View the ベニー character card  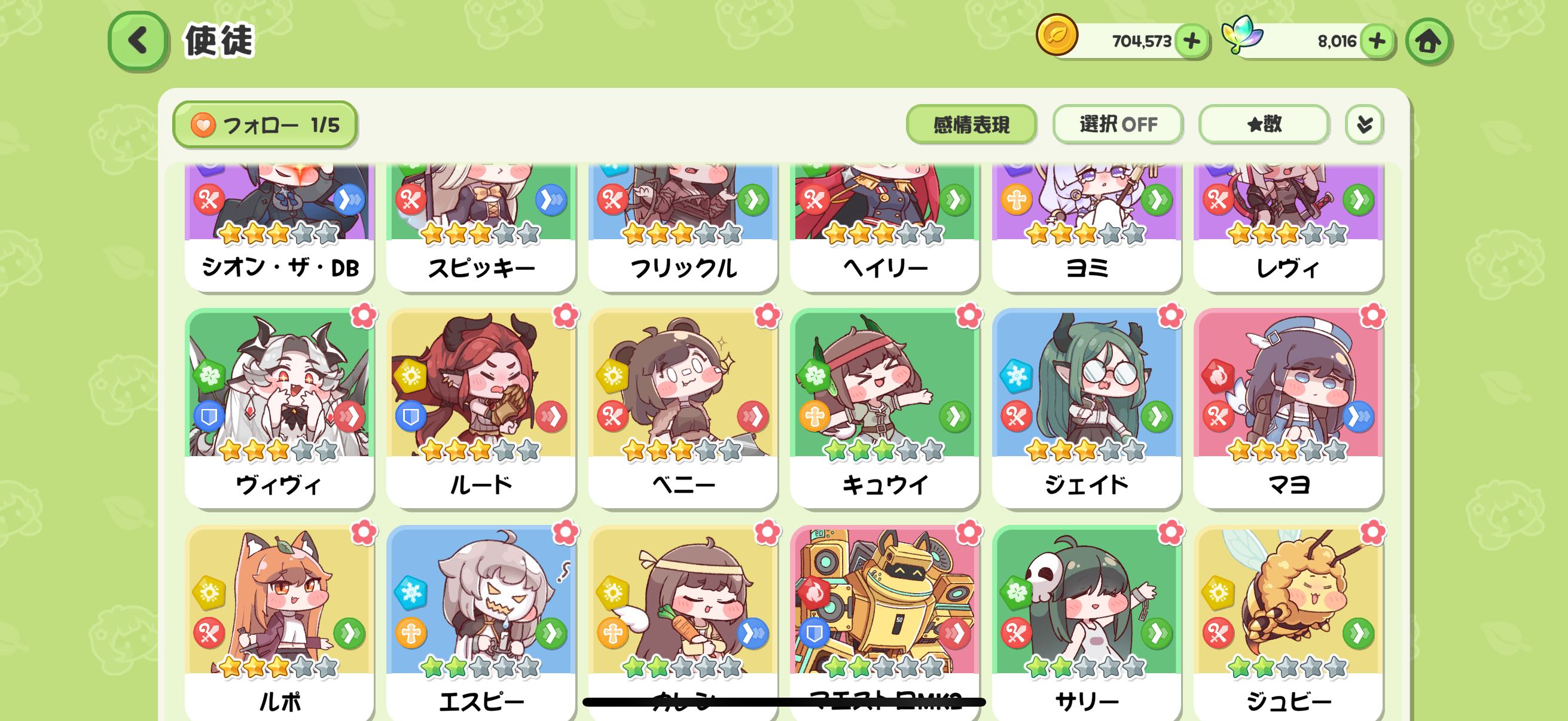[683, 408]
